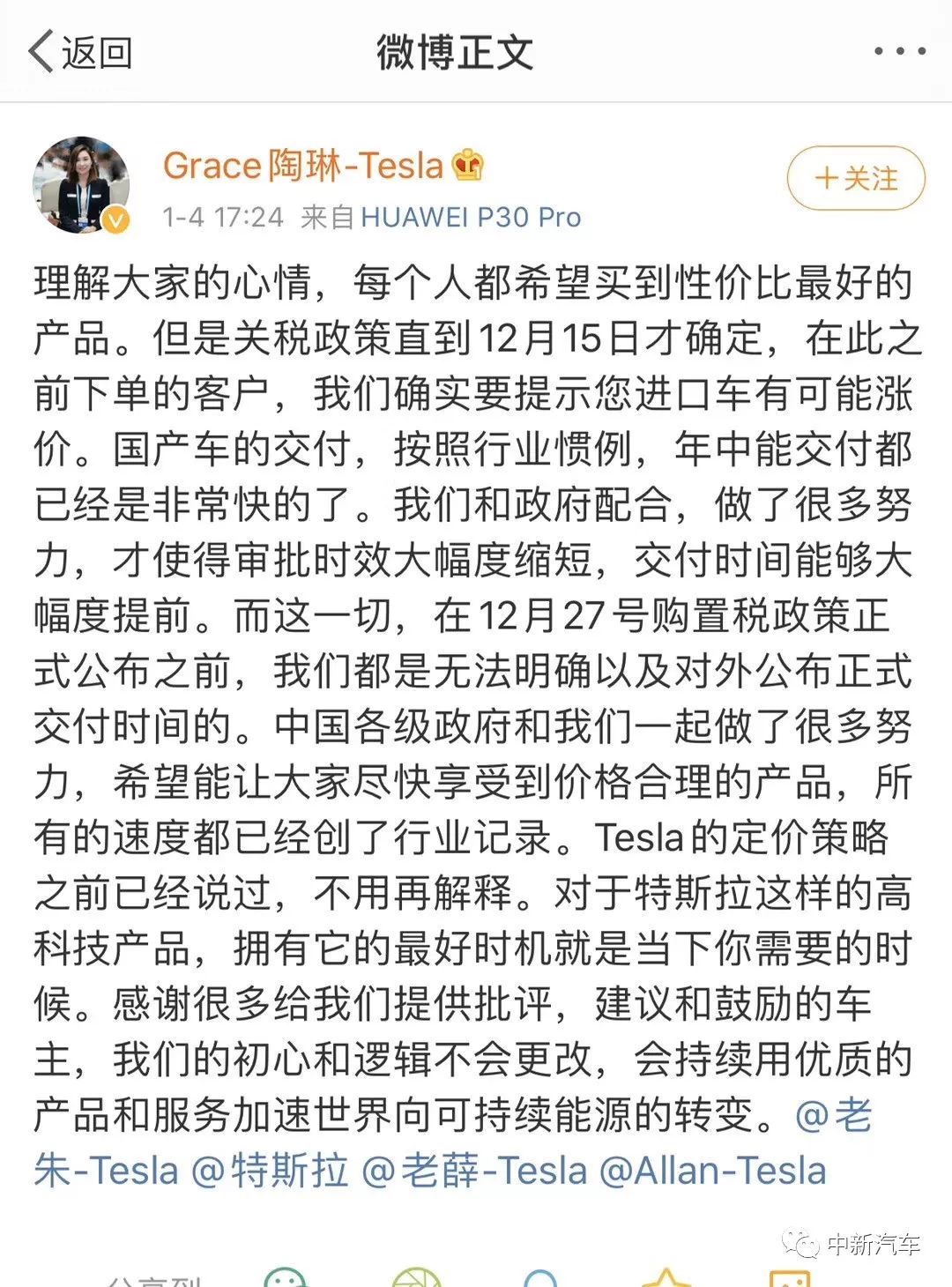The width and height of the screenshot is (952, 1287).
Task: Open the HUAWEI P30 Pro source link
Action: 471,217
